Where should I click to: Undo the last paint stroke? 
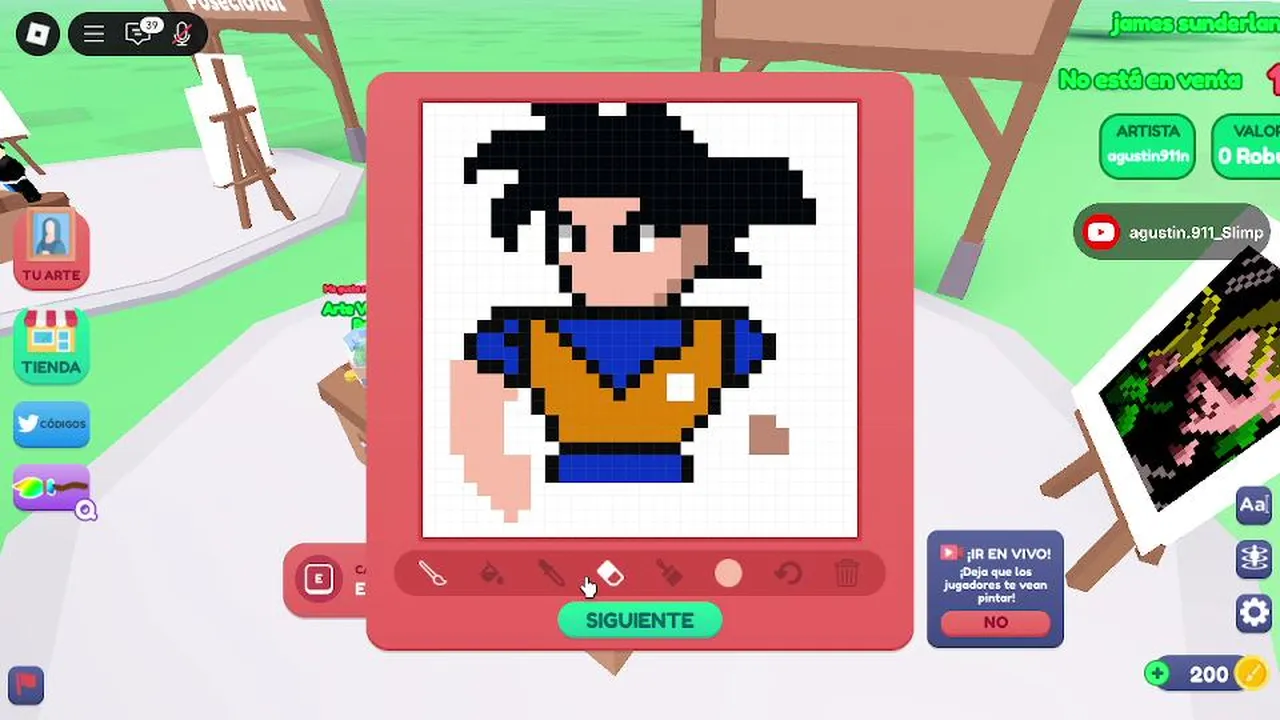tap(788, 574)
